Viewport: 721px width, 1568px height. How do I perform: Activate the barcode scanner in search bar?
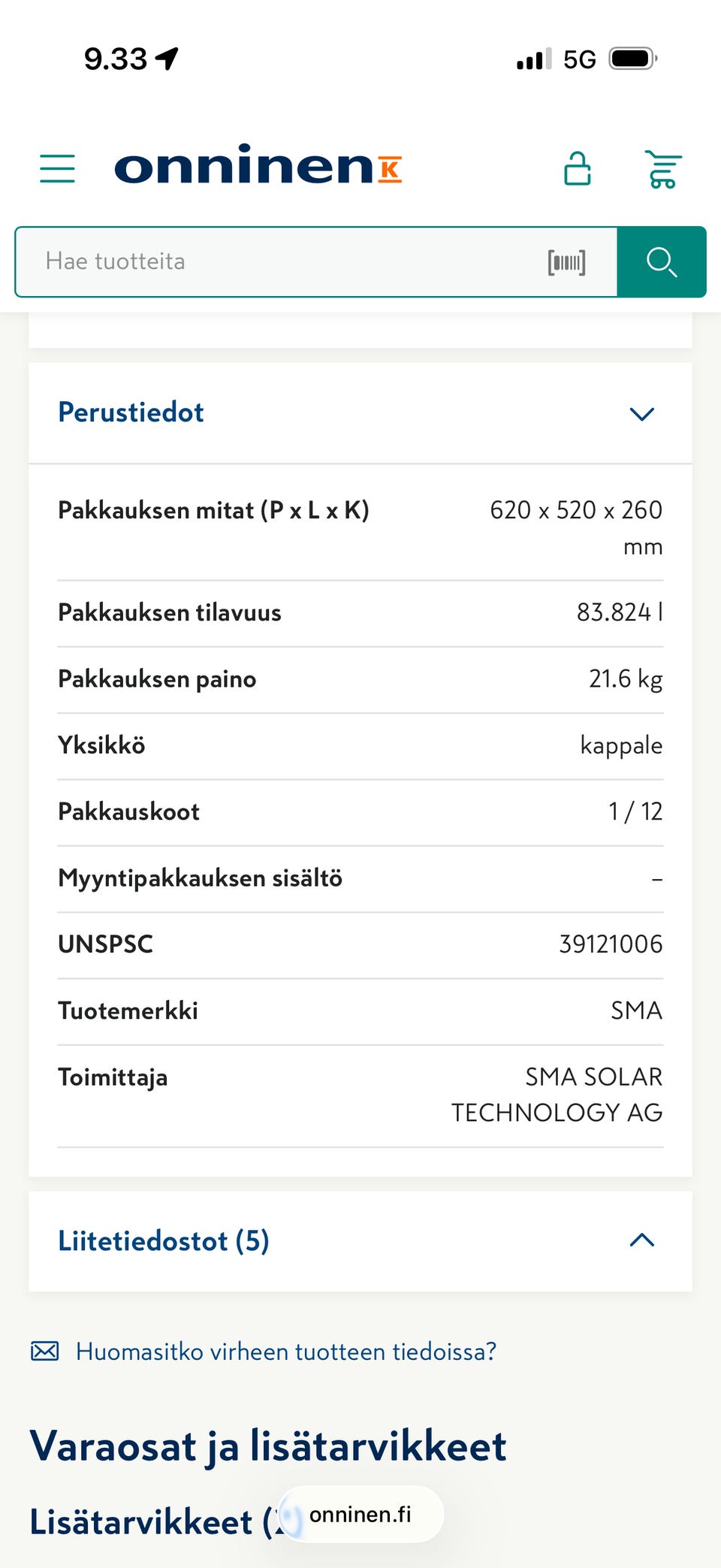[x=567, y=261]
